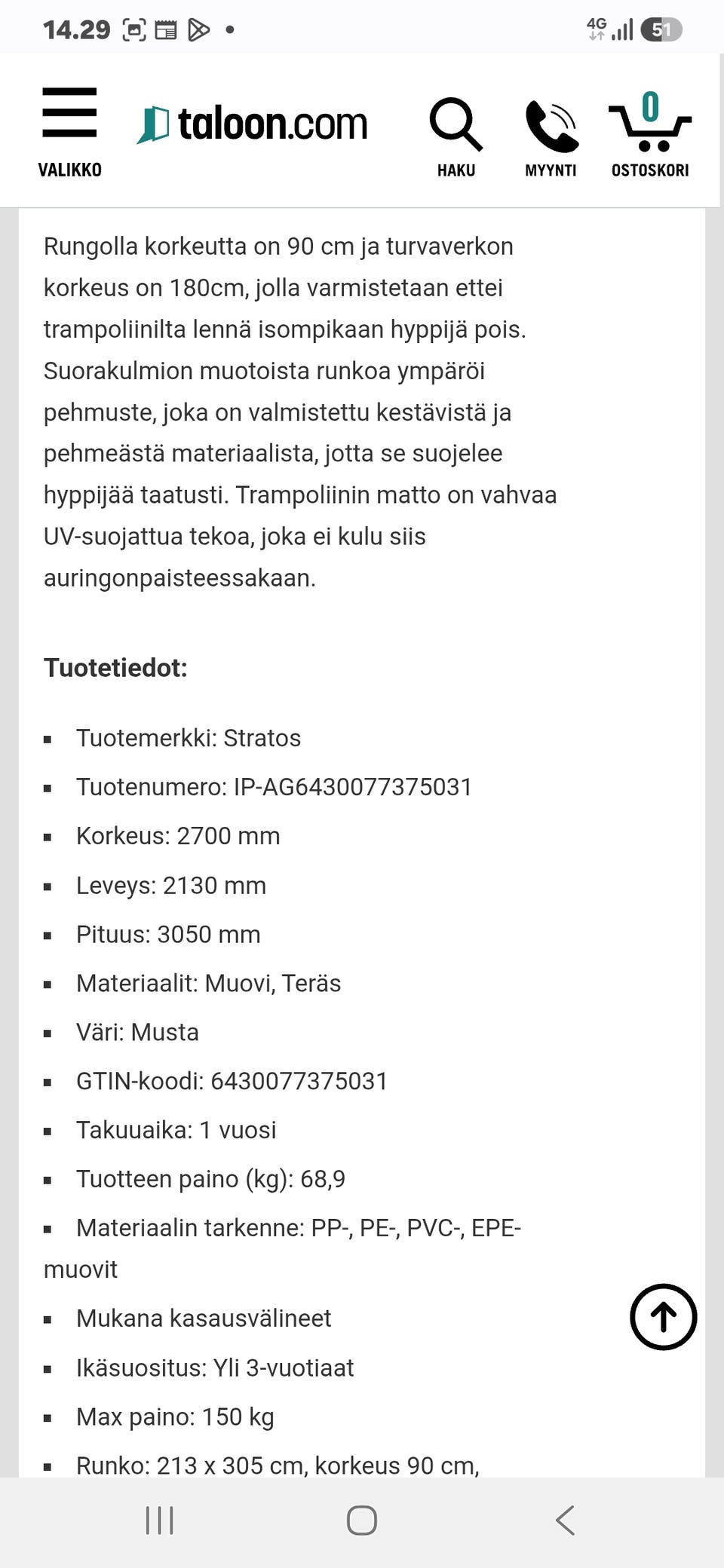The width and height of the screenshot is (724, 1568).
Task: View the Ostoskori shopping cart
Action: coord(650,134)
